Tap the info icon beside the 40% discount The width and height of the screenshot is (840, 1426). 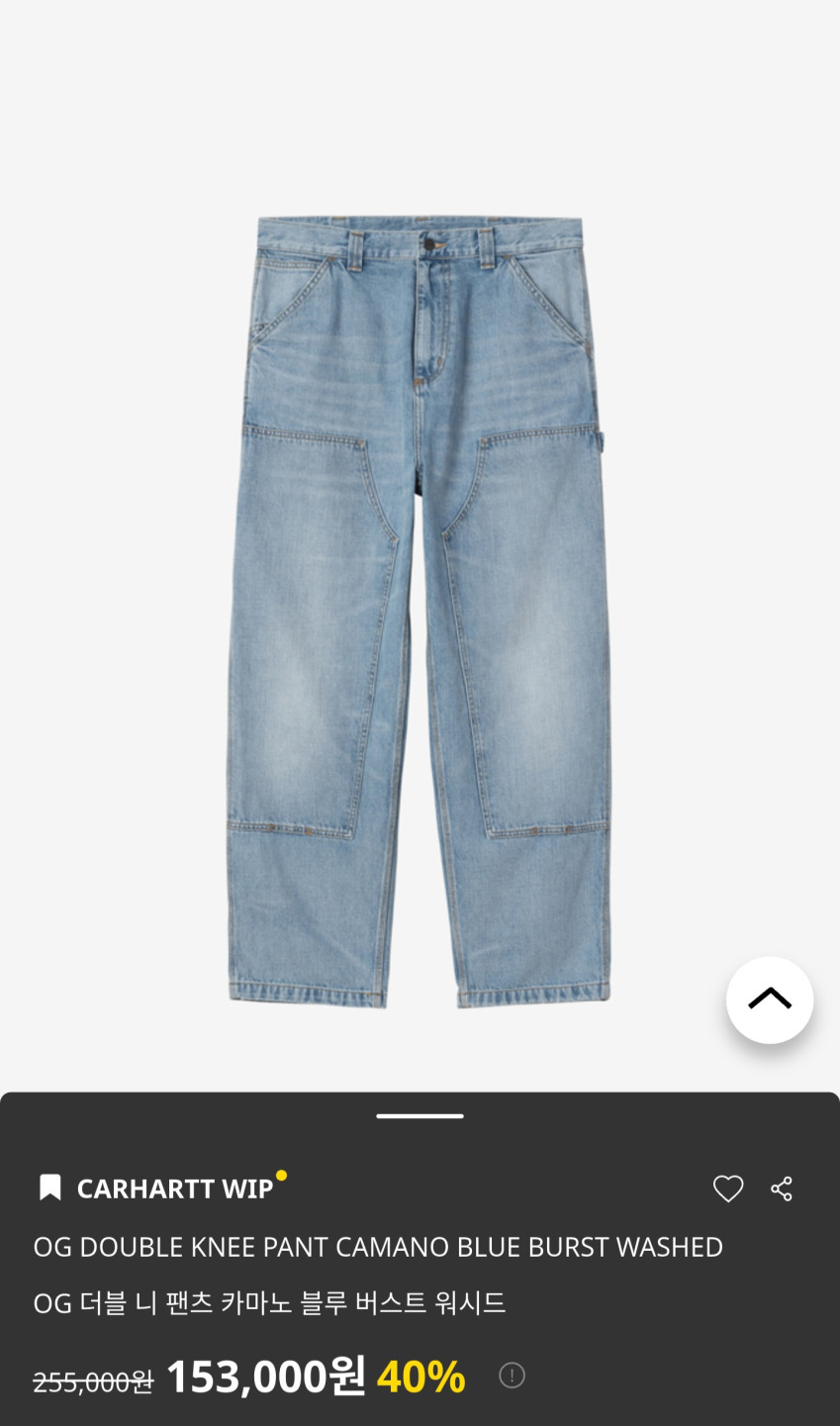click(512, 1376)
